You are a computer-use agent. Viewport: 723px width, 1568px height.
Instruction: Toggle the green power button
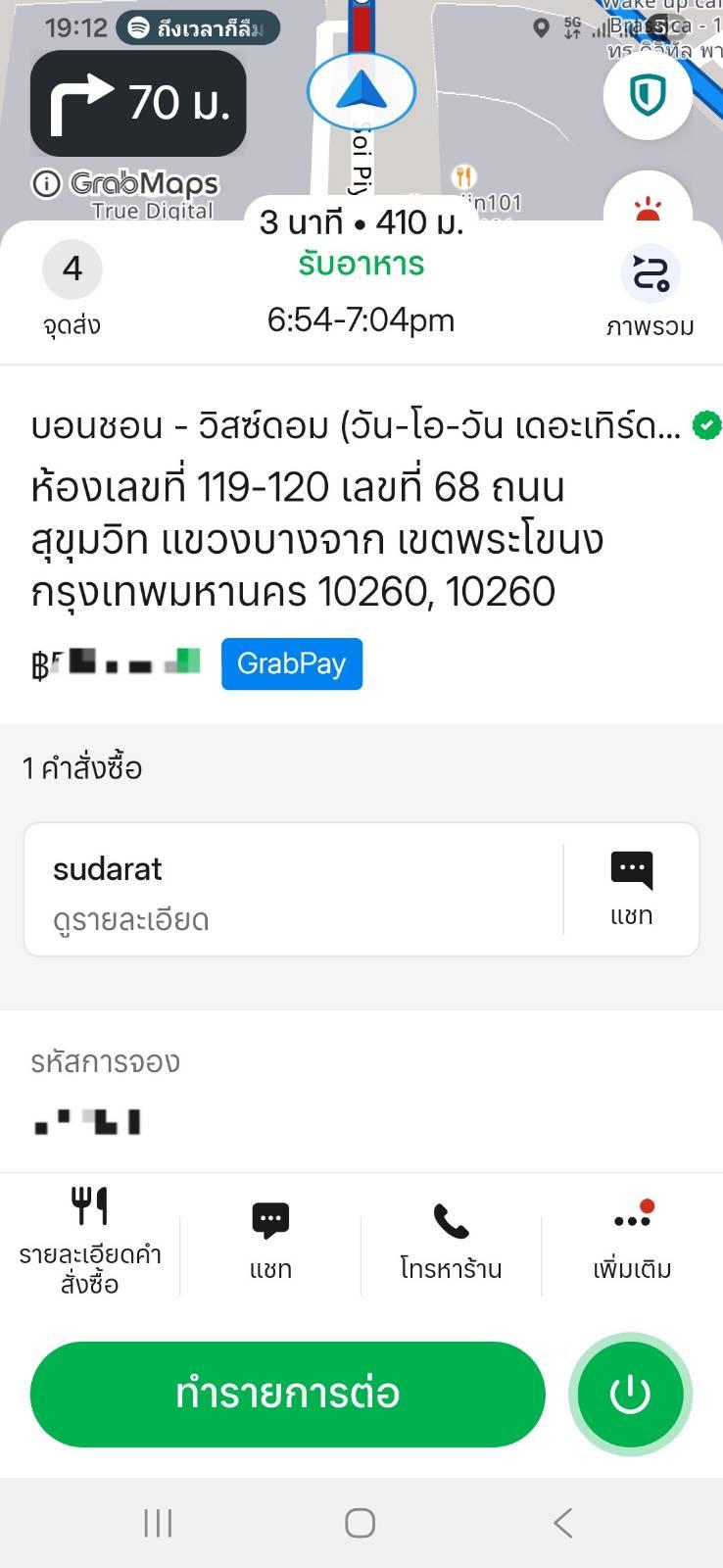tap(630, 1394)
